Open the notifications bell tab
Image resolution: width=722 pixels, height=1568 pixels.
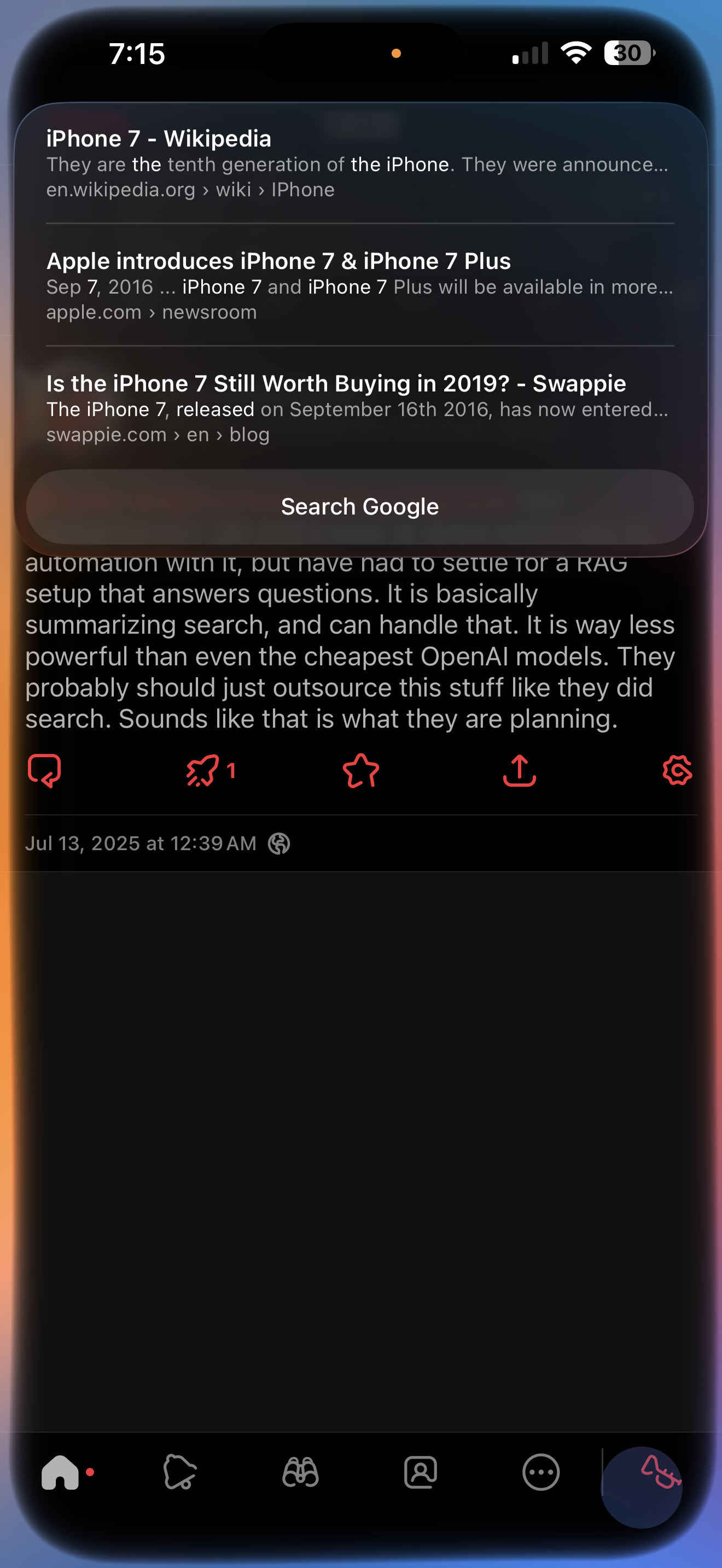(179, 1472)
